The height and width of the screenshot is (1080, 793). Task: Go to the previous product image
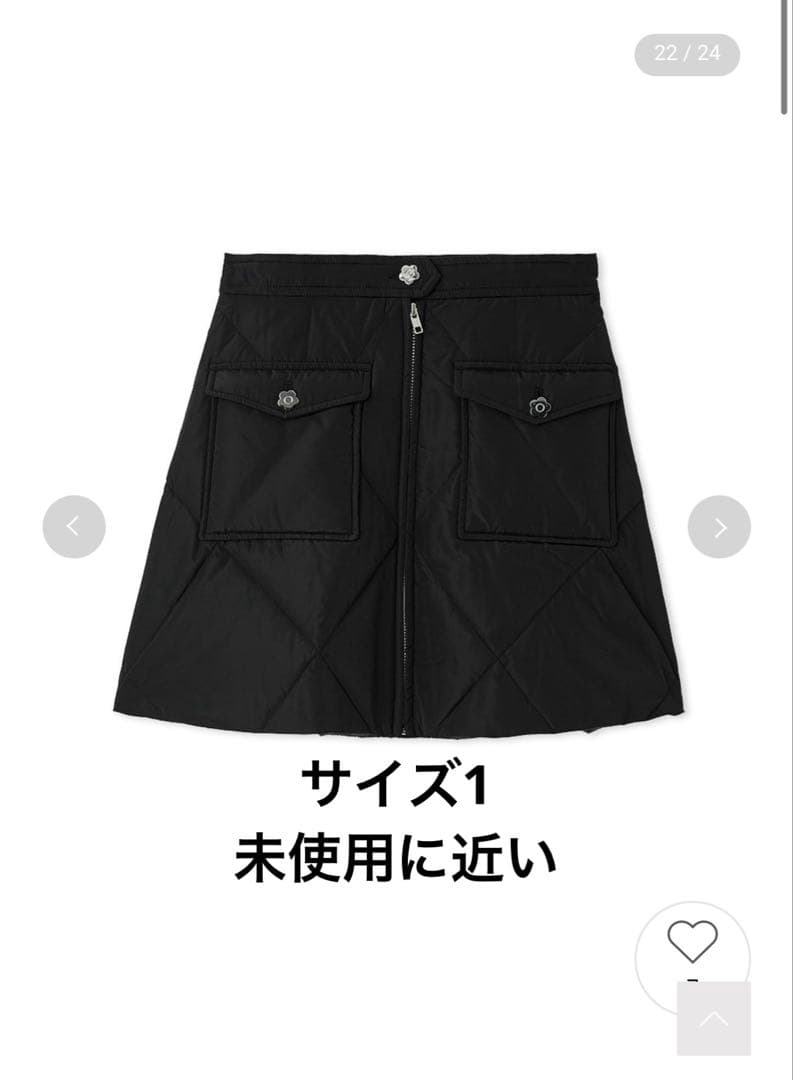point(74,527)
